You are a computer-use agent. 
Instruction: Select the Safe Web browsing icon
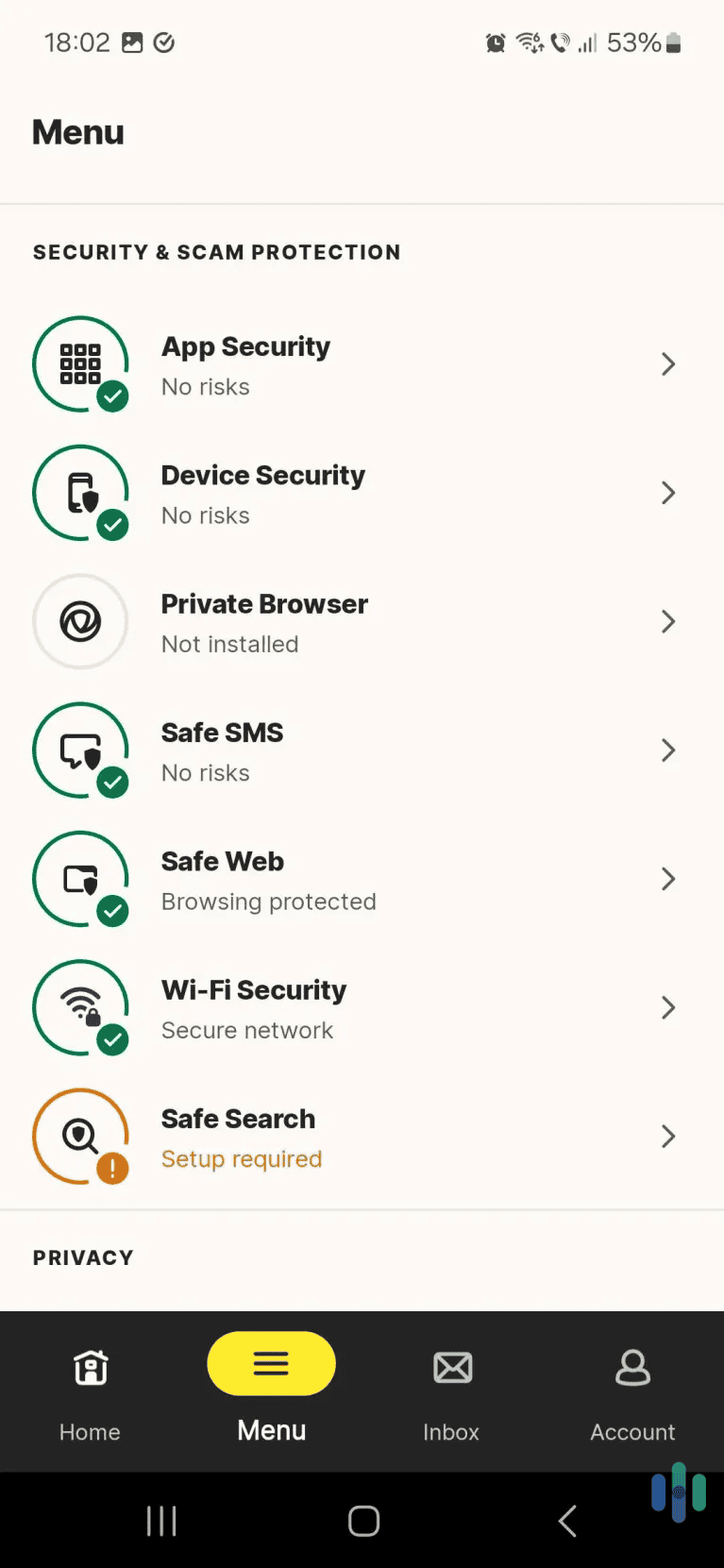[x=80, y=878]
